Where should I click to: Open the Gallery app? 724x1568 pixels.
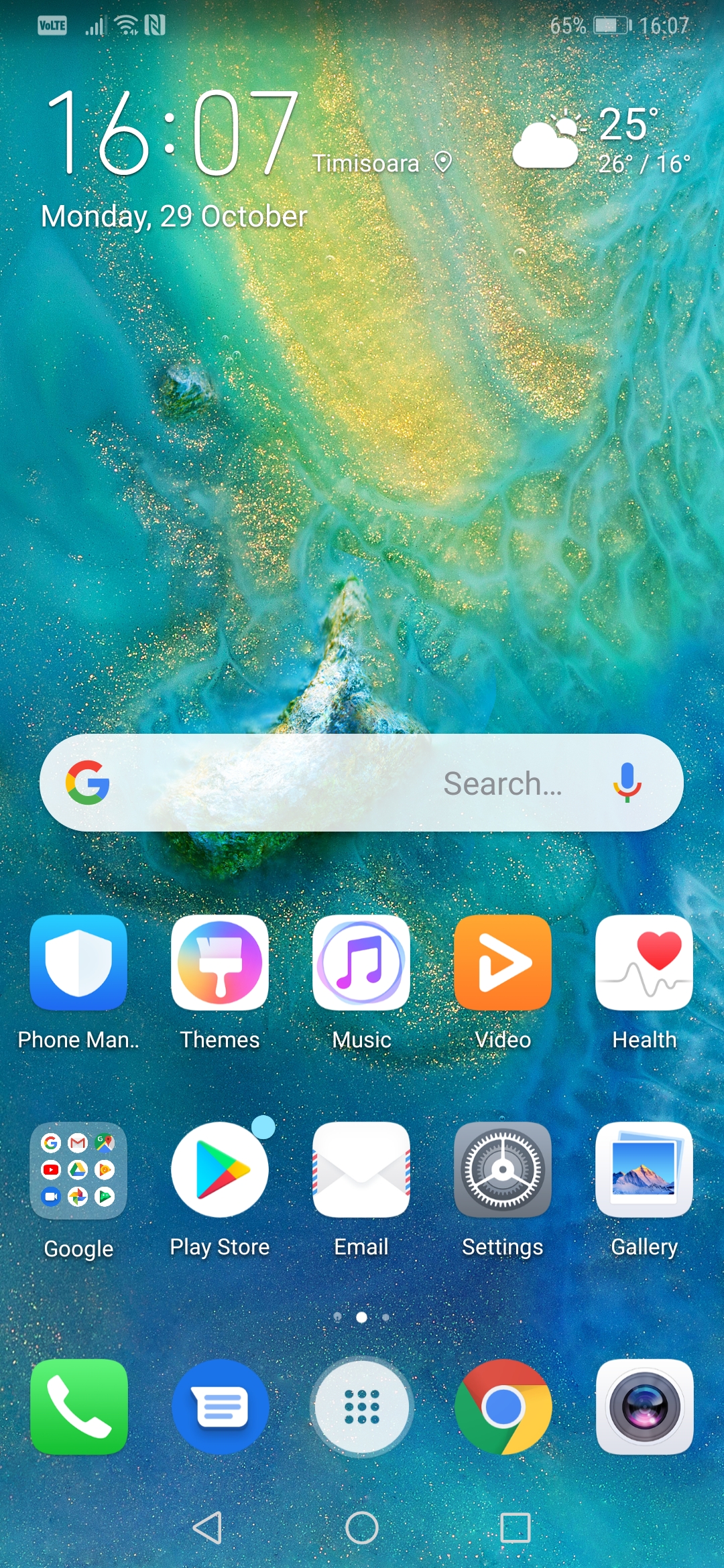(644, 1170)
